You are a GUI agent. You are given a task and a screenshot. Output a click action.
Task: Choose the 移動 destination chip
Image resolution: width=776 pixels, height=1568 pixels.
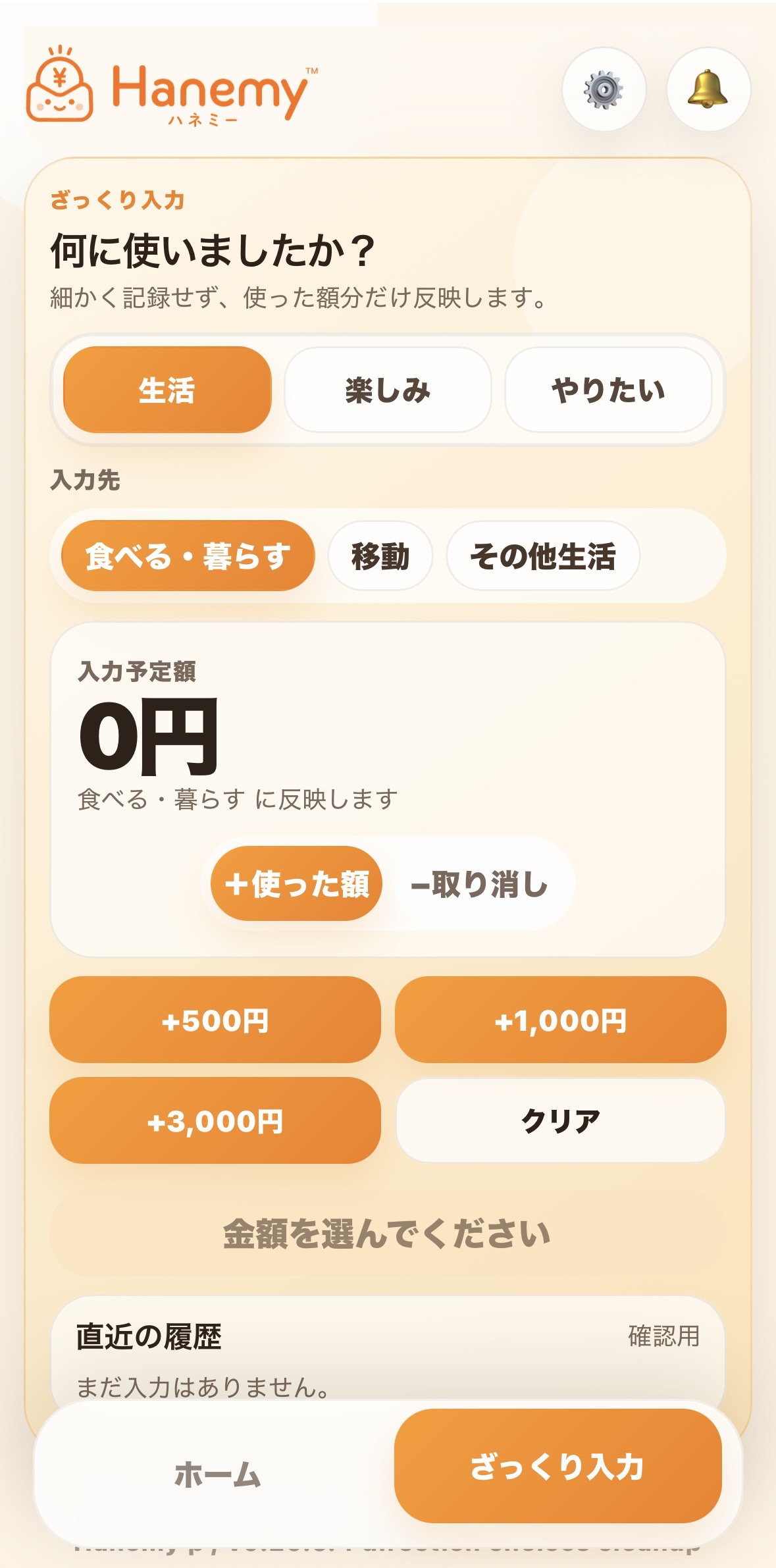[x=380, y=556]
